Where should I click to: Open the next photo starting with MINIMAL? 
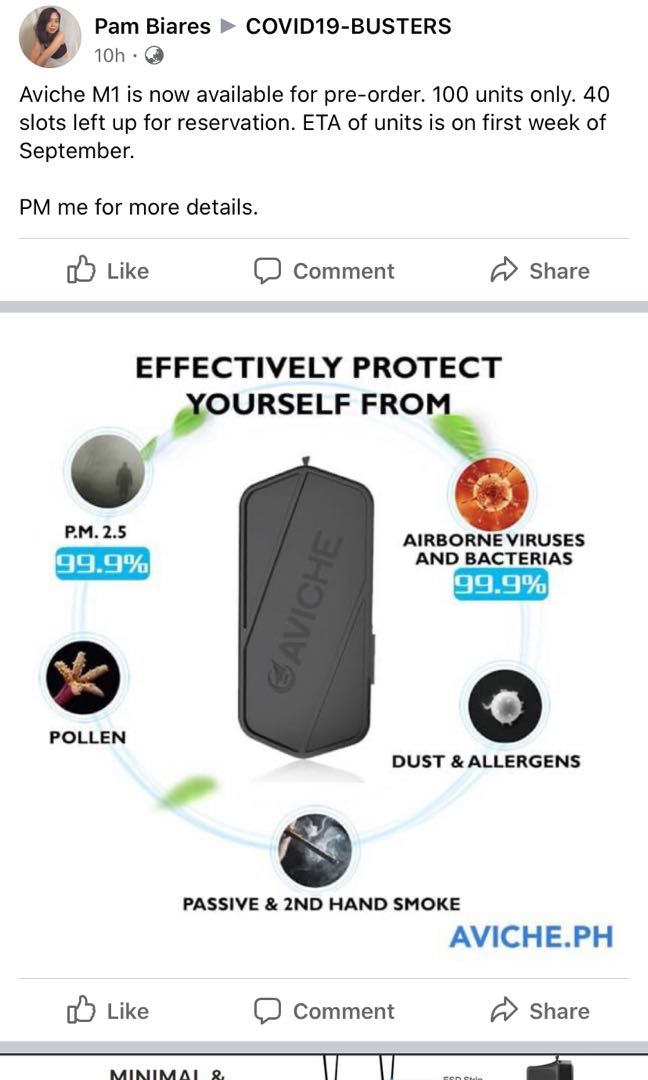click(x=324, y=1068)
